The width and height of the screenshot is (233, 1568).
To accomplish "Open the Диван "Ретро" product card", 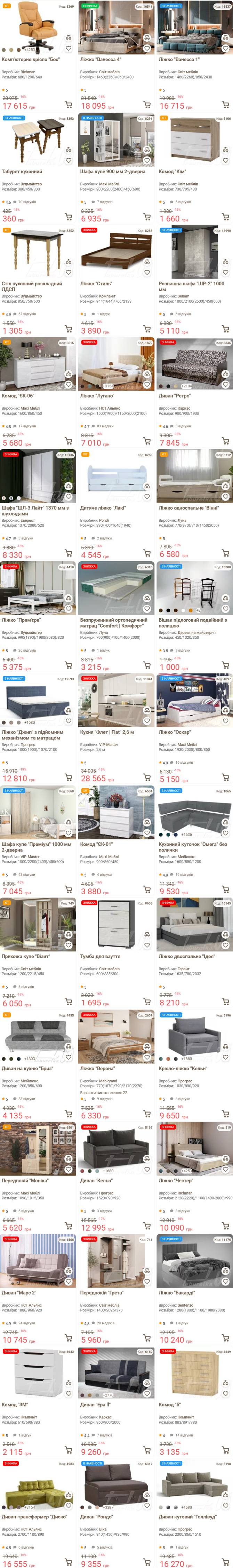I will click(x=175, y=396).
